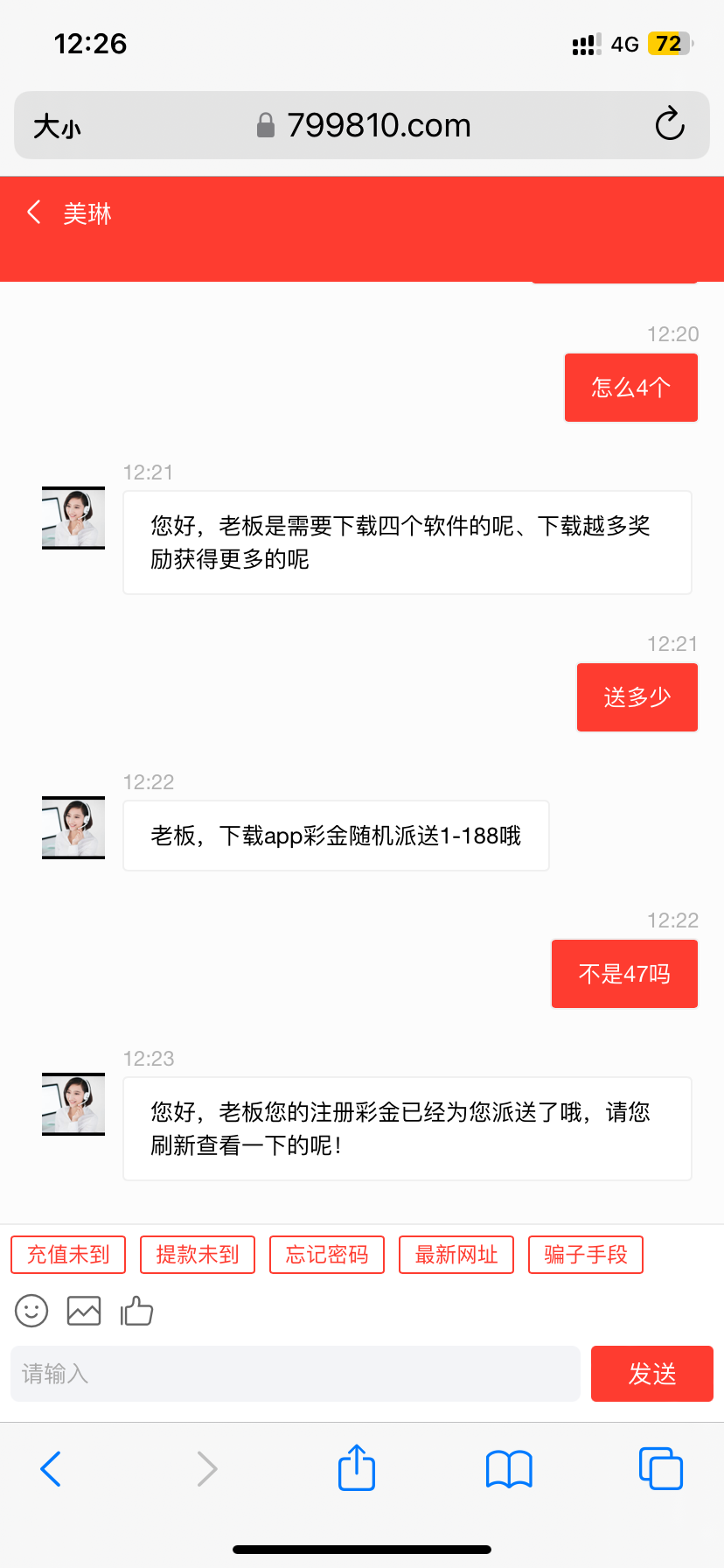This screenshot has width=724, height=1568.
Task: Open Safari bookmarks
Action: pyautogui.click(x=509, y=1468)
